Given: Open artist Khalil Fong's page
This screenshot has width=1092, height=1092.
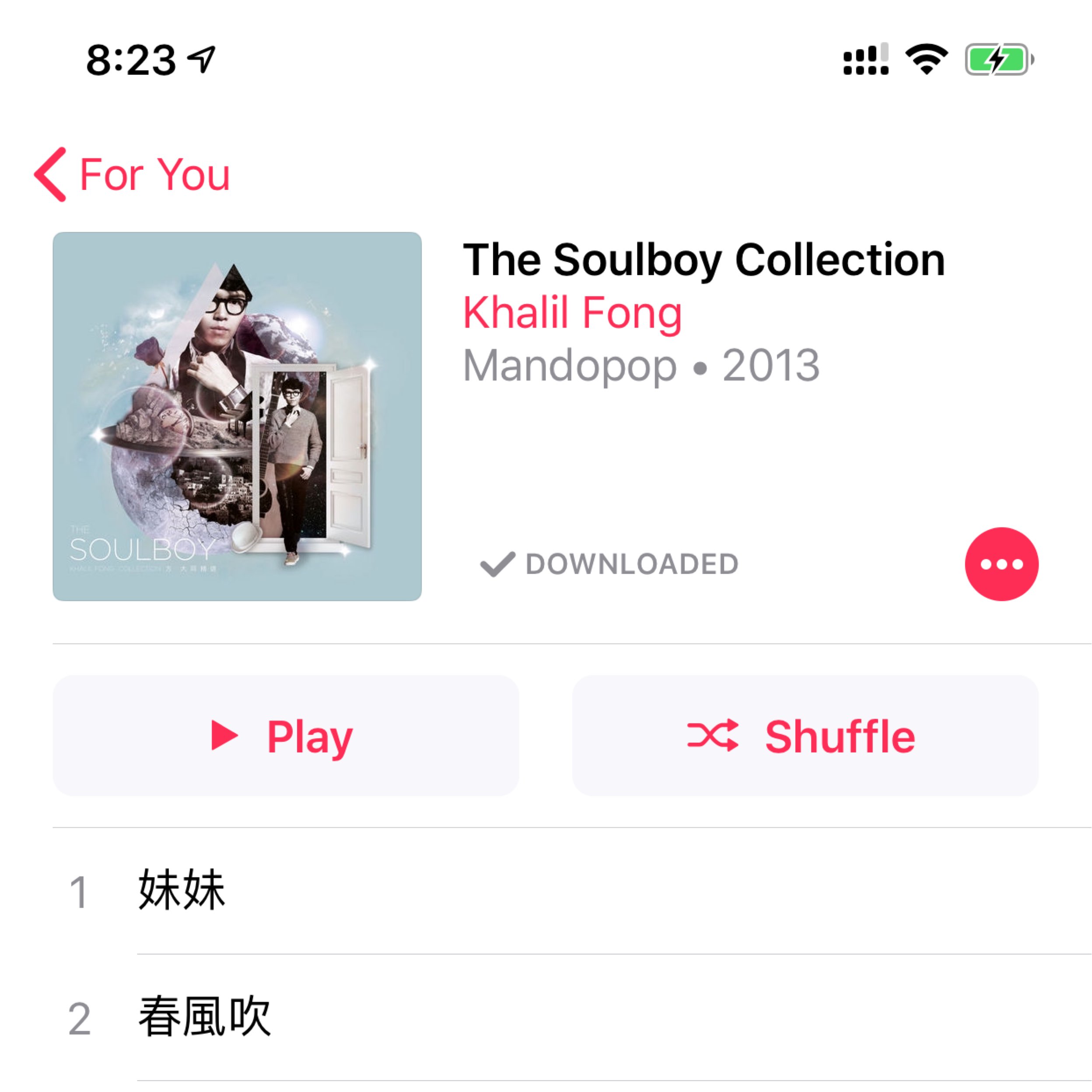Looking at the screenshot, I should point(572,312).
